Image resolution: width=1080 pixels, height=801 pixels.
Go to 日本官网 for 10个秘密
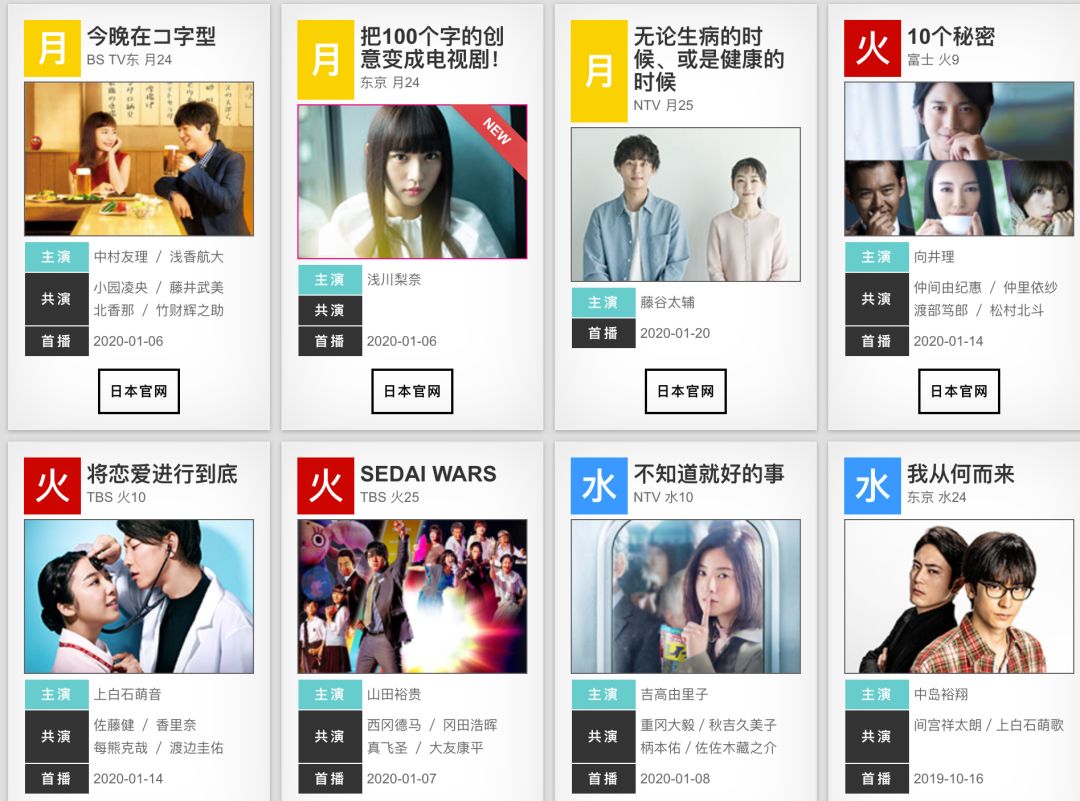click(959, 391)
